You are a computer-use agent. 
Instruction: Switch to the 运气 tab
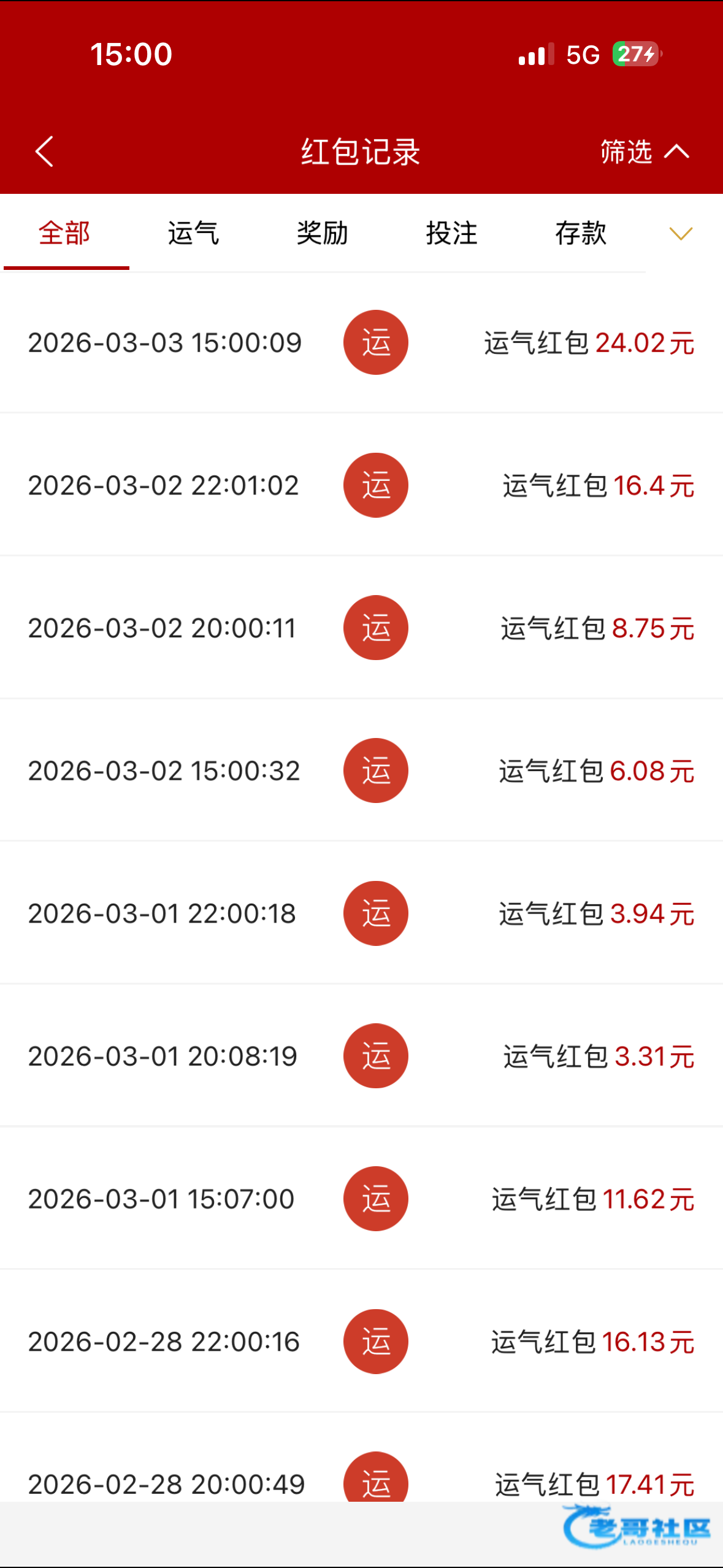pyautogui.click(x=194, y=234)
